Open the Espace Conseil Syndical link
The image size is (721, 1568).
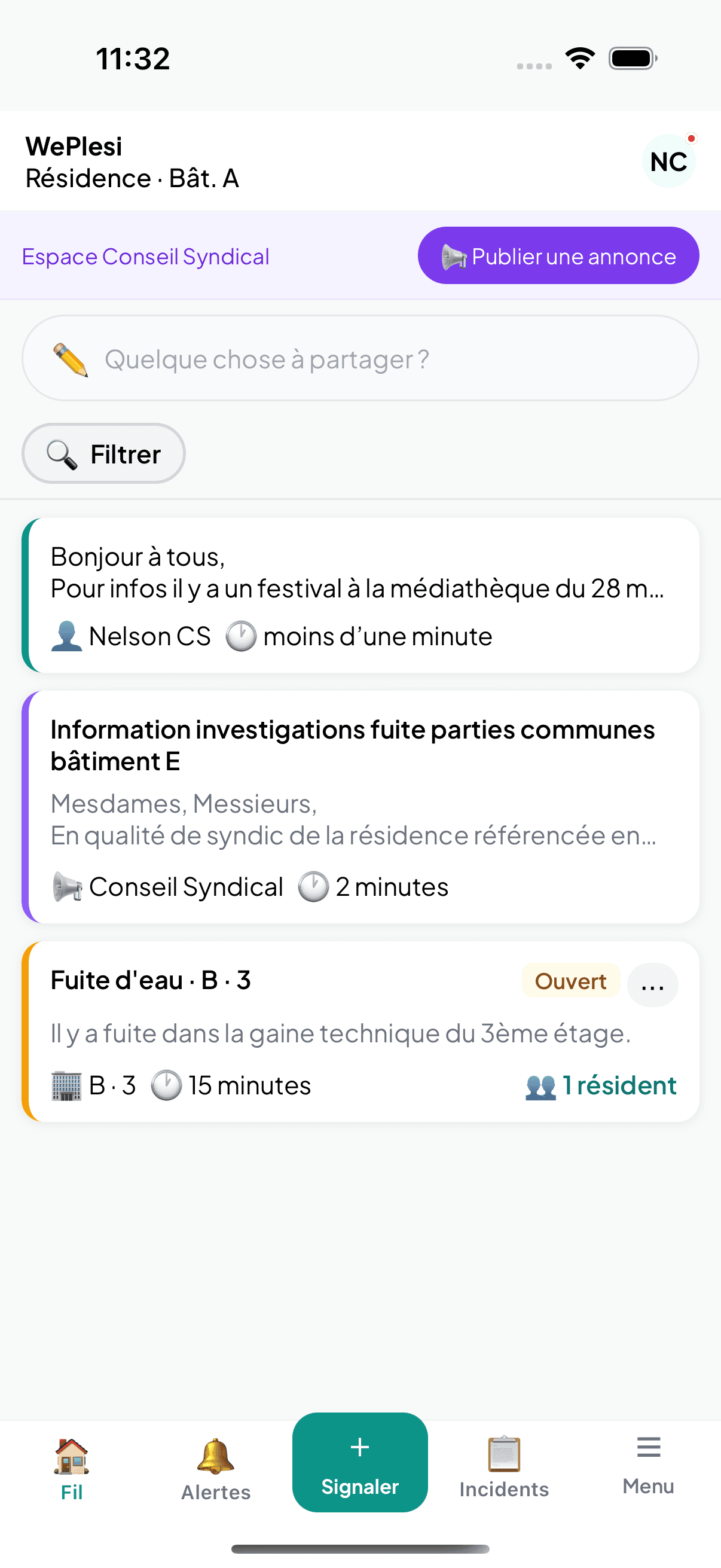[x=145, y=256]
